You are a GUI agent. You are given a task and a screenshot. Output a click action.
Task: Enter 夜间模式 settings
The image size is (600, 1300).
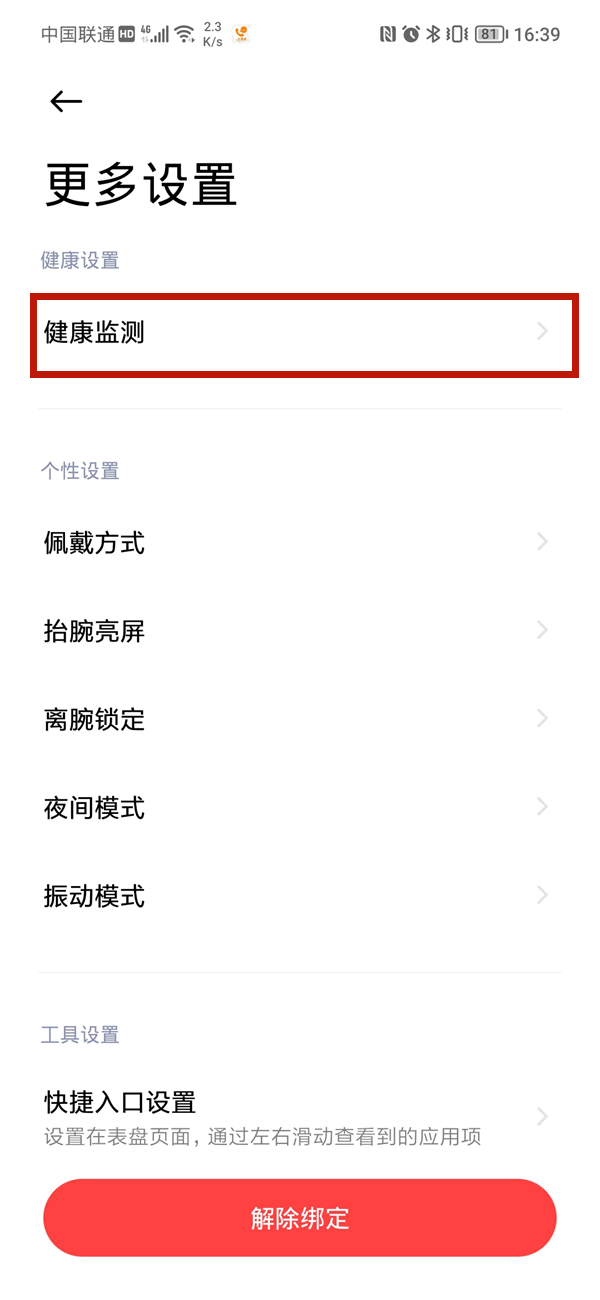[300, 807]
